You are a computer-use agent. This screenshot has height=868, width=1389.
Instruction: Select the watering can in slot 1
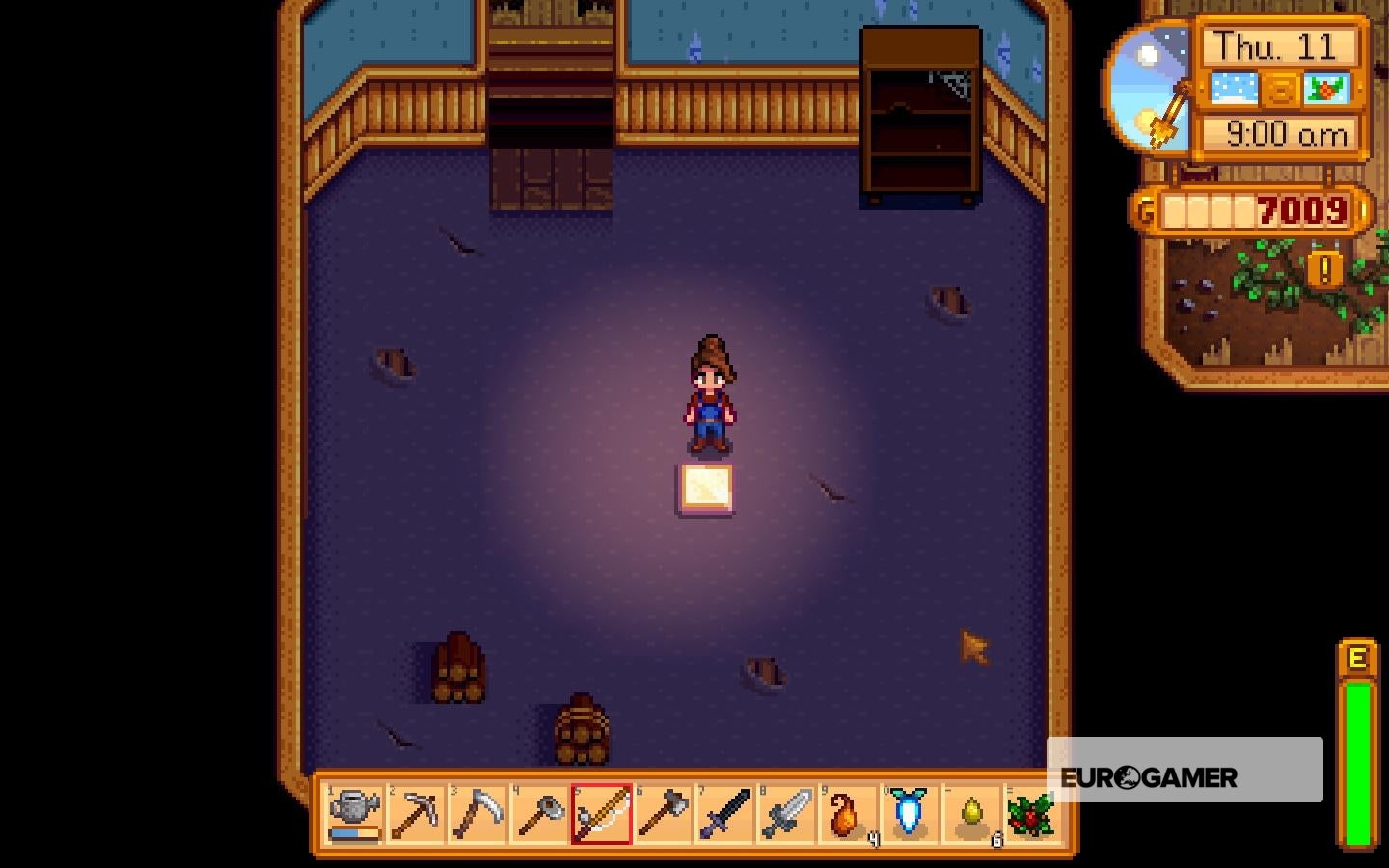click(354, 814)
